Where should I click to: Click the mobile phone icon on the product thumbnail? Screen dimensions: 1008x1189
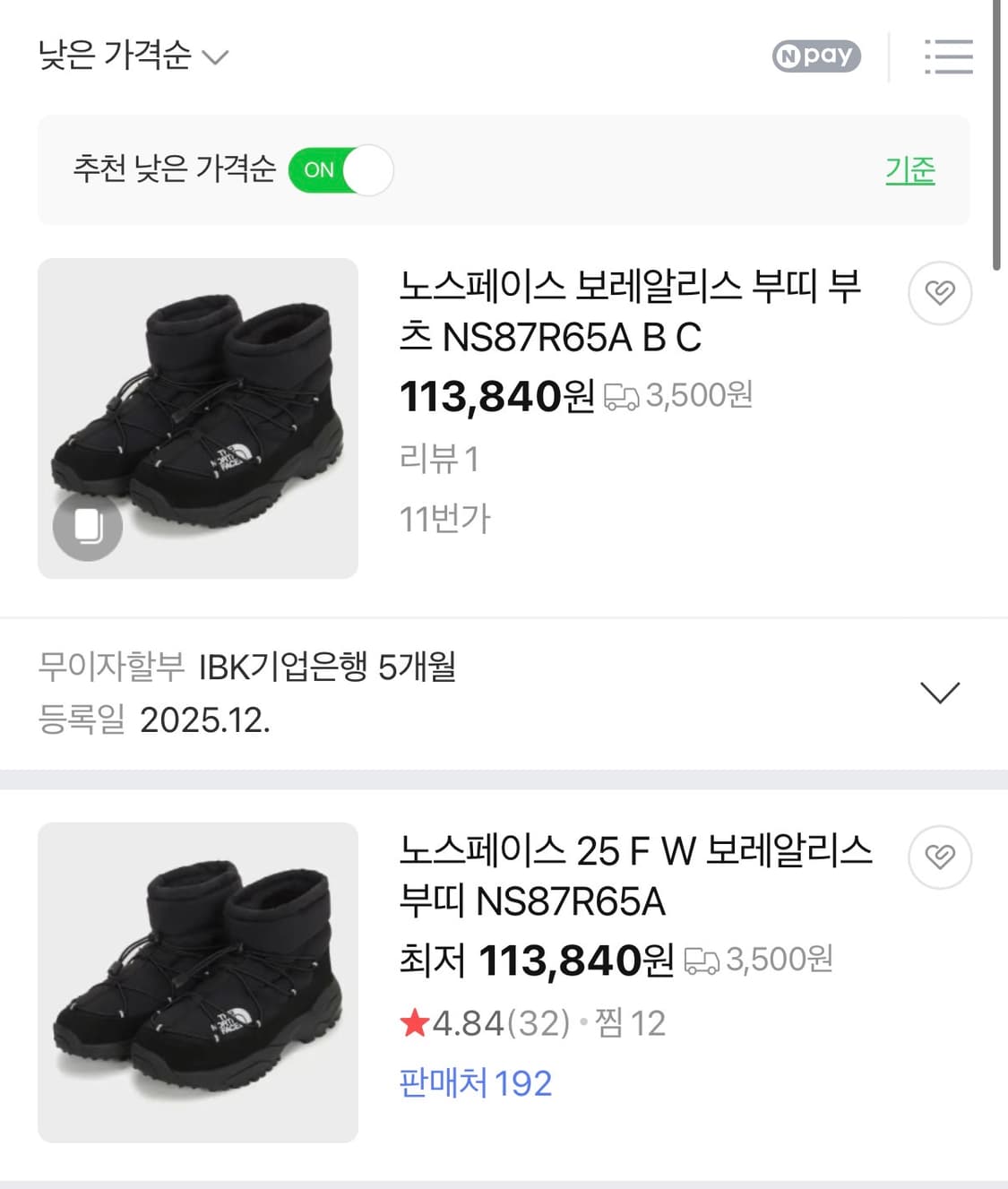pyautogui.click(x=87, y=528)
